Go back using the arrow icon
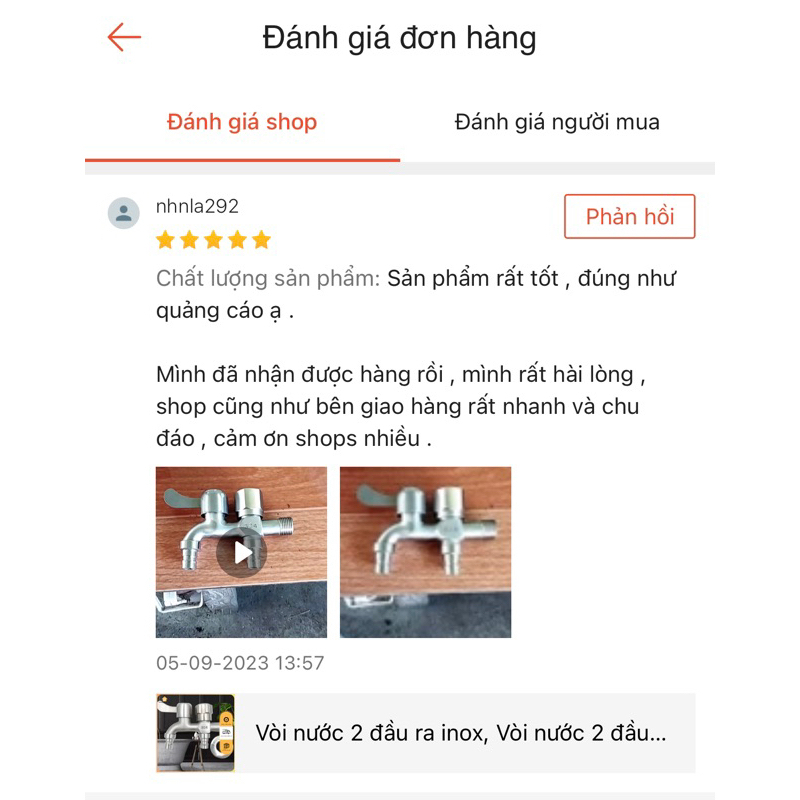 click(125, 38)
